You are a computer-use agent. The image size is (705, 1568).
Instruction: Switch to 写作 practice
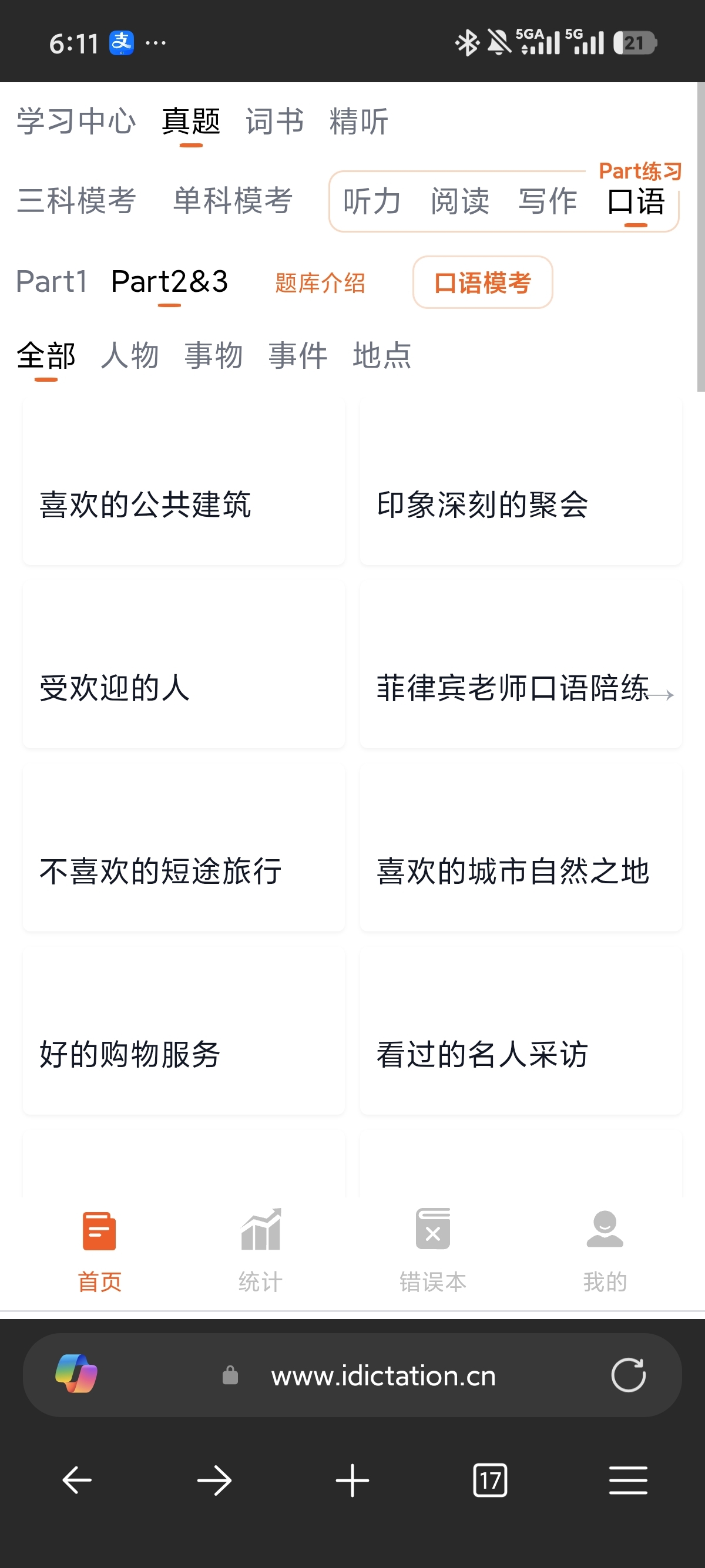548,201
